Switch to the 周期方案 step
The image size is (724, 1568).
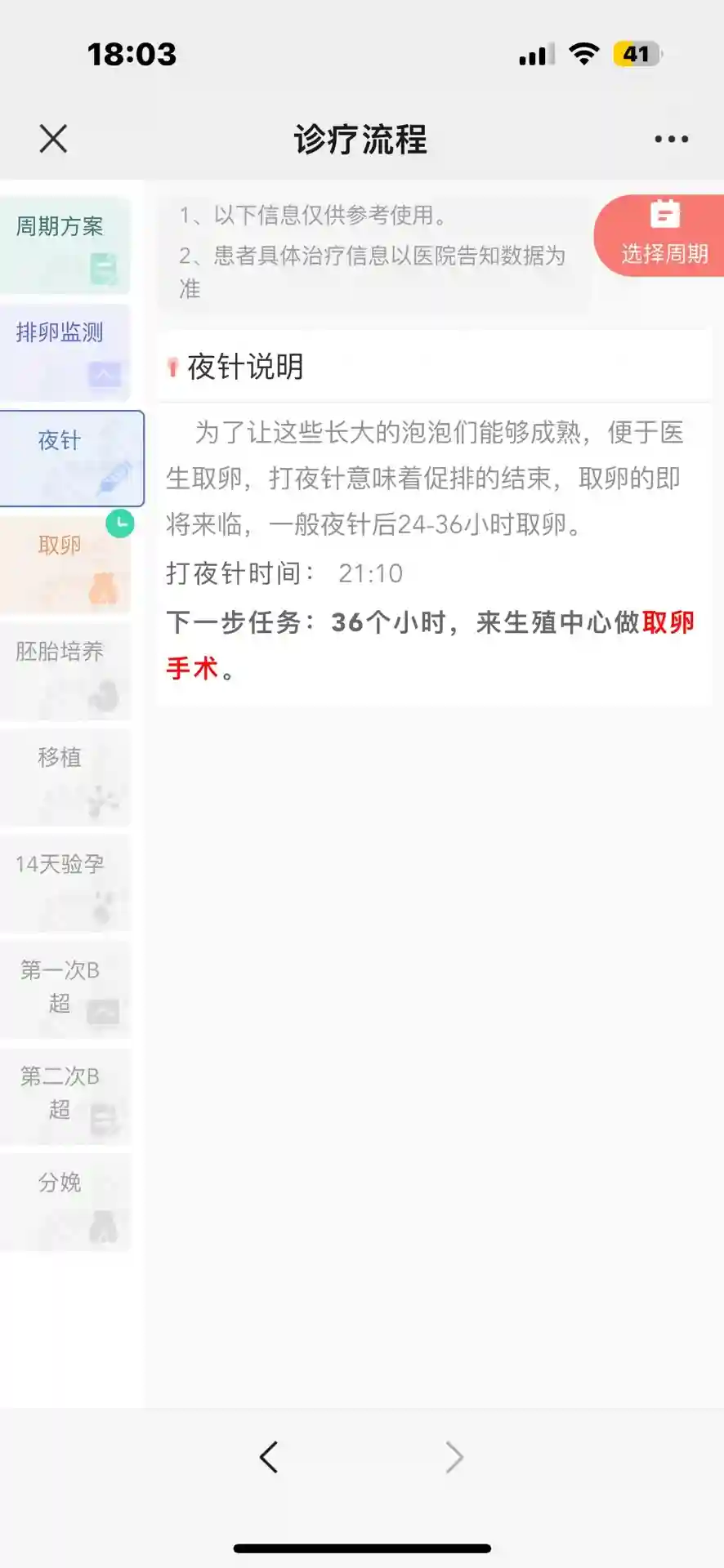pos(65,245)
